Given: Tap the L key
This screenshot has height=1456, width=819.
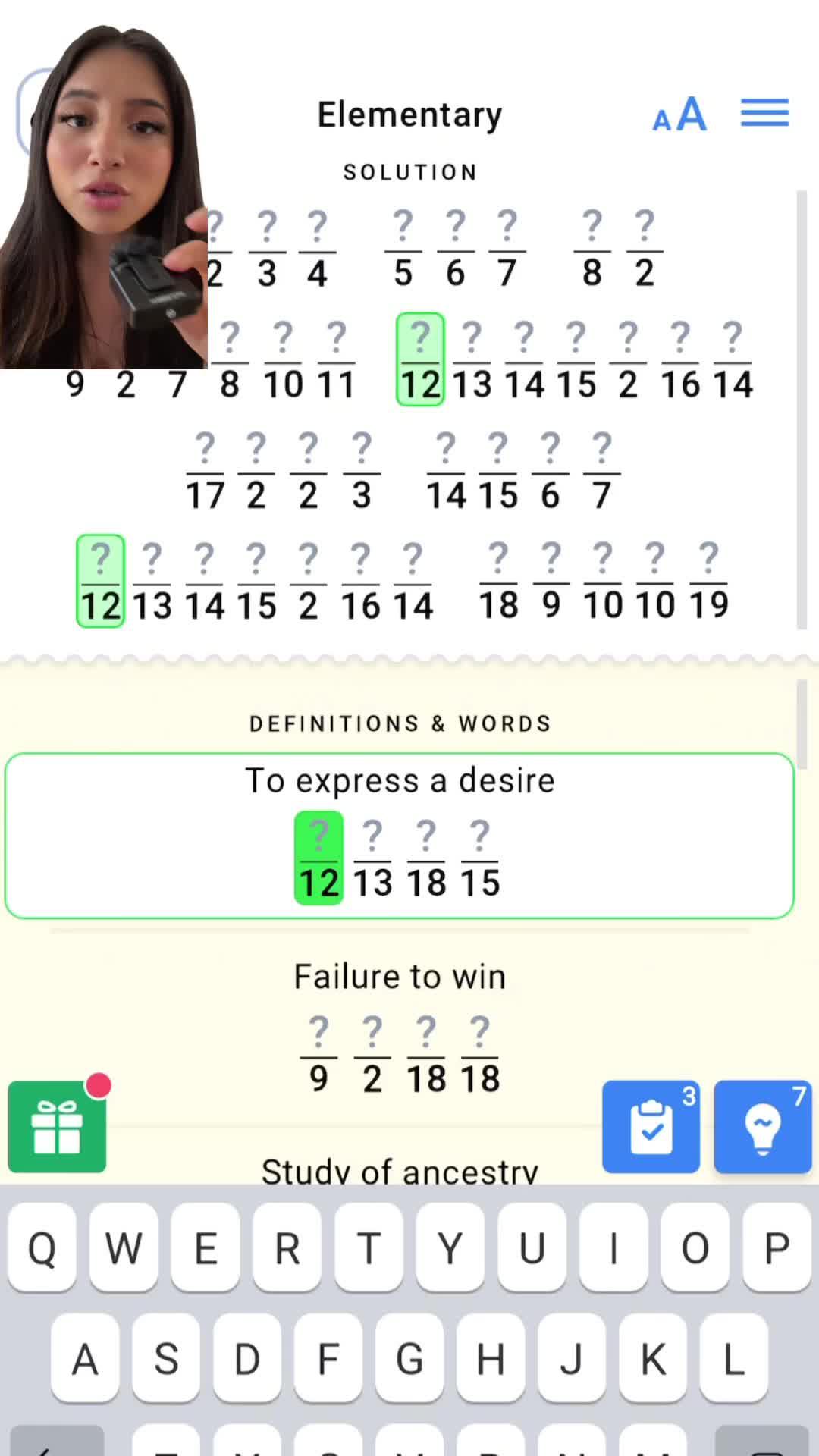Looking at the screenshot, I should [x=733, y=1359].
